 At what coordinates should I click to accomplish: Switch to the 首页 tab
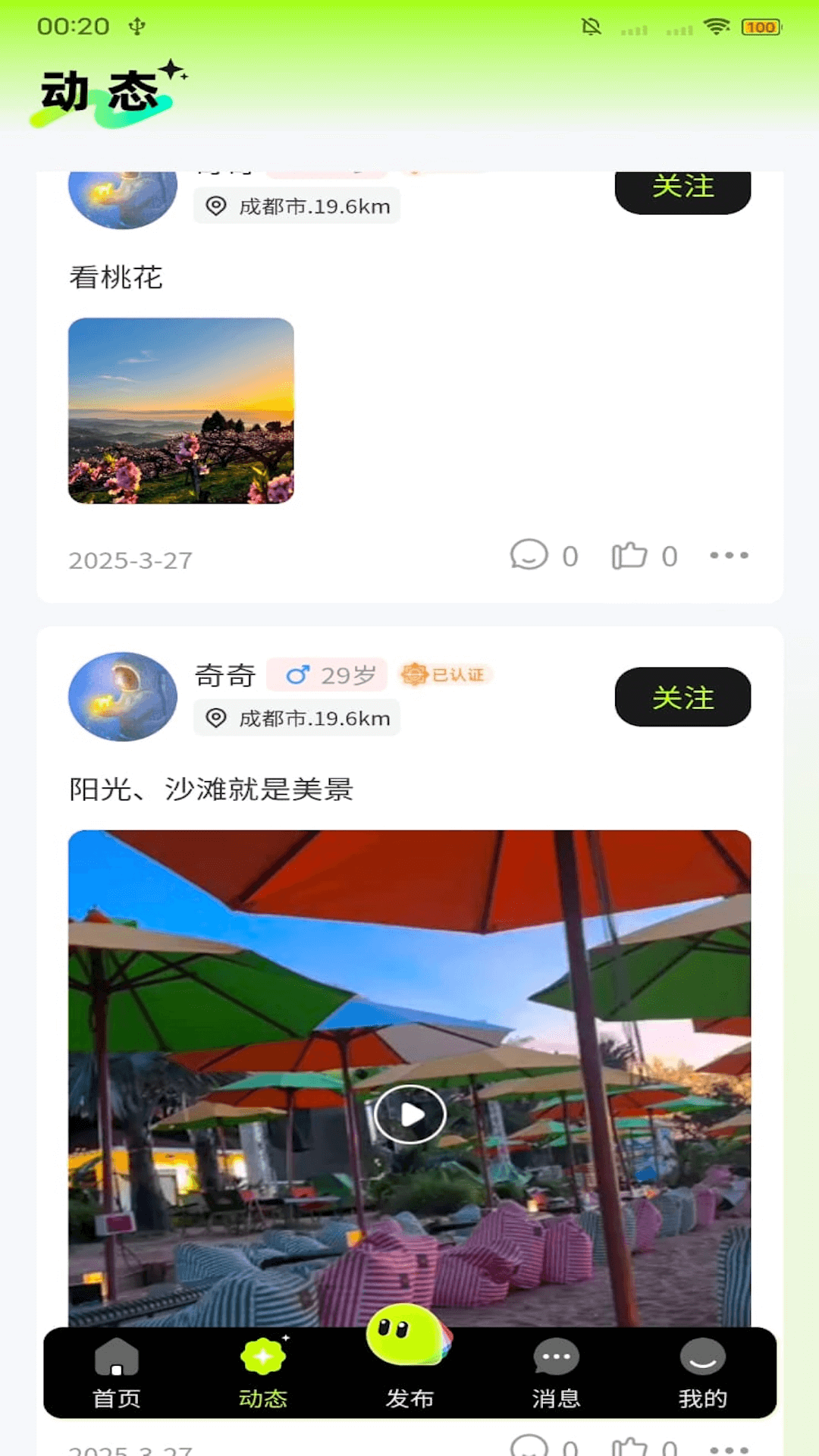(x=116, y=1373)
